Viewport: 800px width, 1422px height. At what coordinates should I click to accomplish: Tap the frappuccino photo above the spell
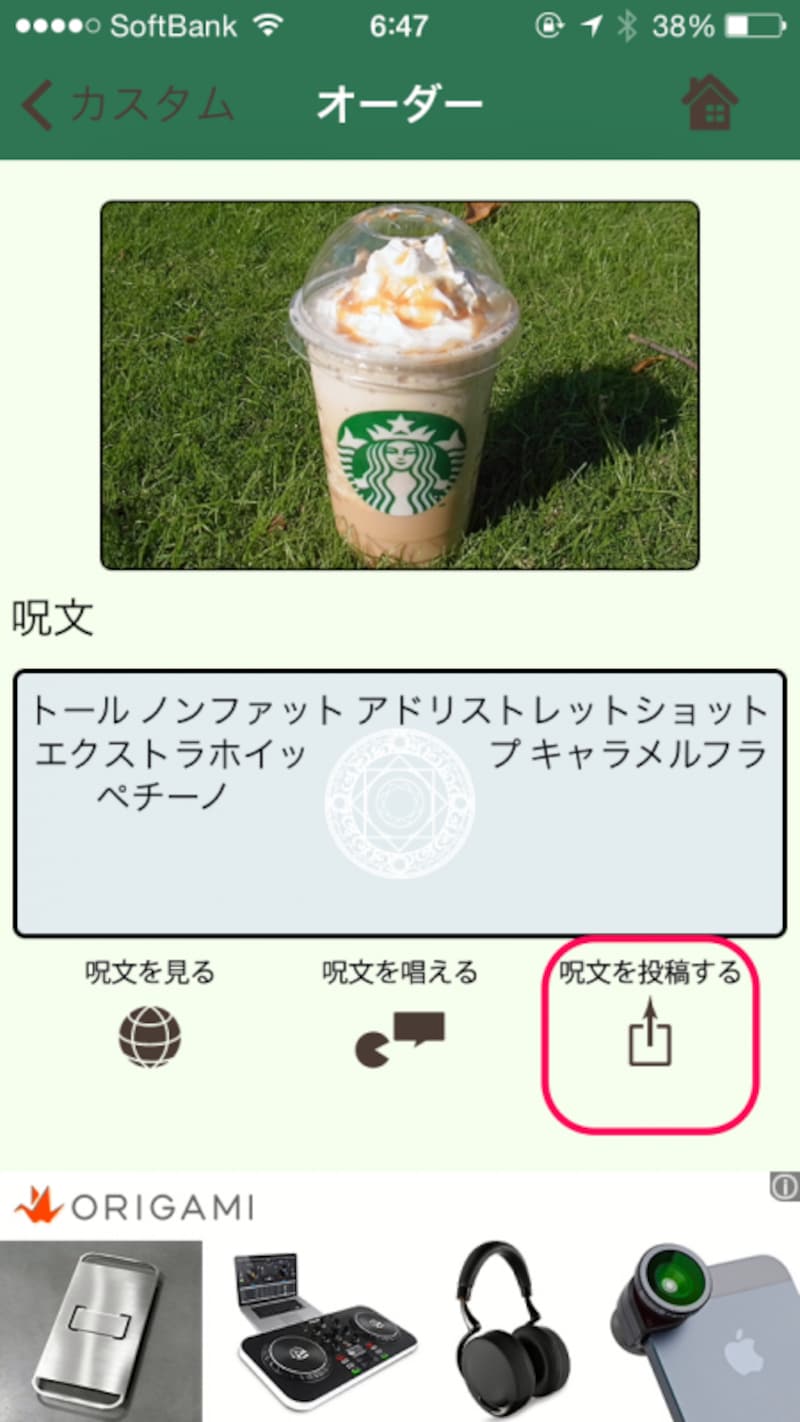click(x=399, y=383)
